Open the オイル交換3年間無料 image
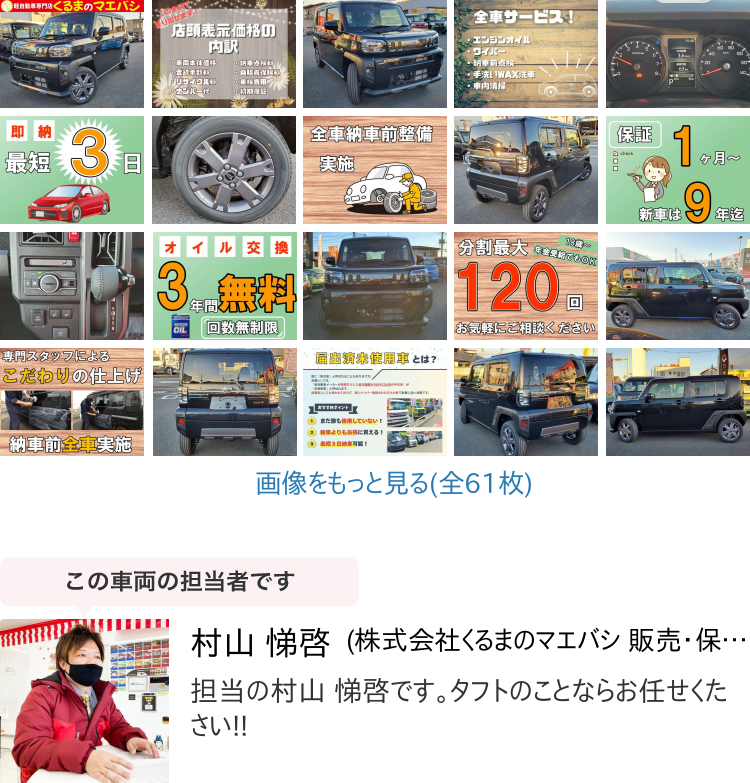This screenshot has height=783, width=750. (224, 286)
